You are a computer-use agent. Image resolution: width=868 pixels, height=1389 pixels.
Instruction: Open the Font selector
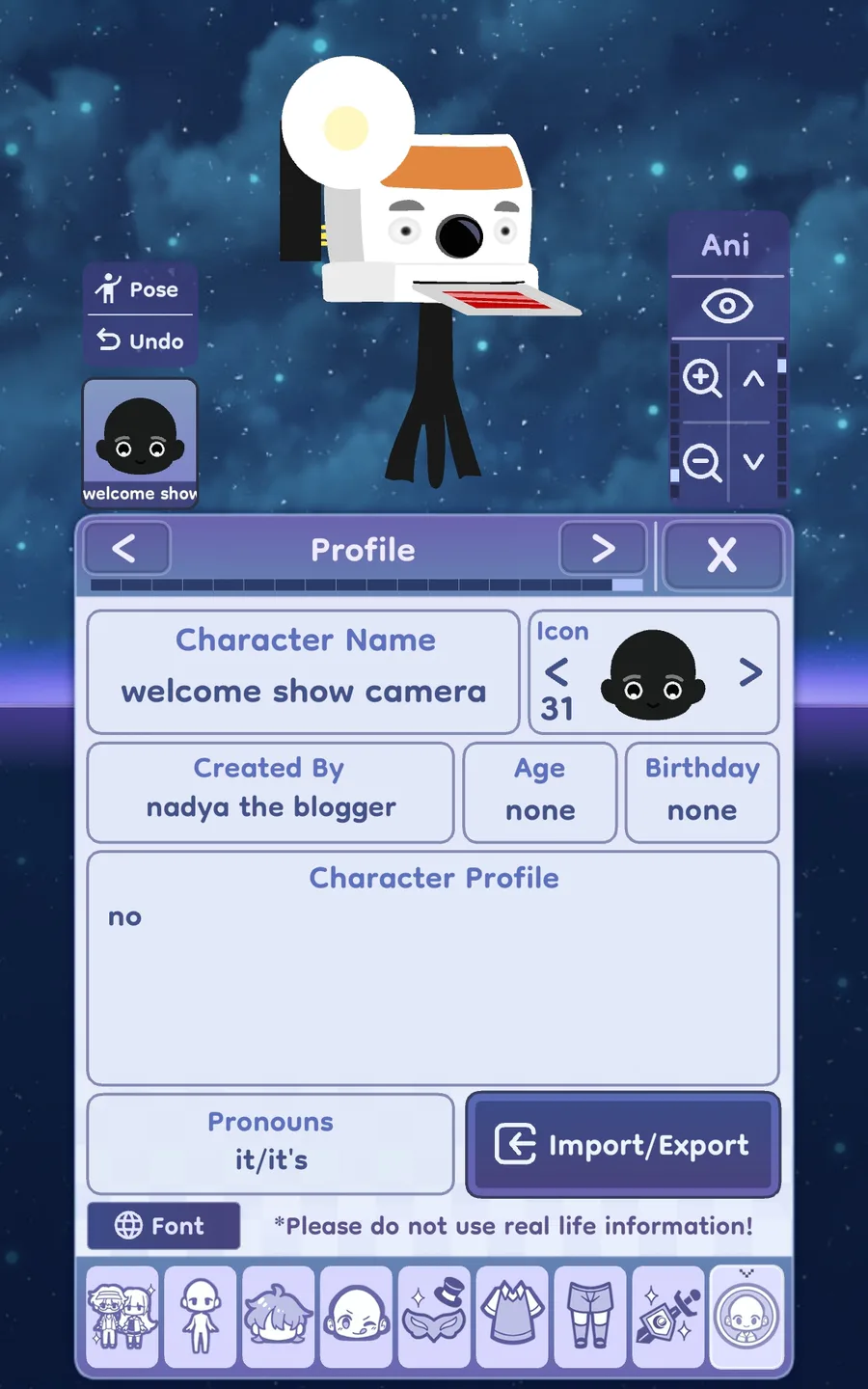(x=163, y=1226)
